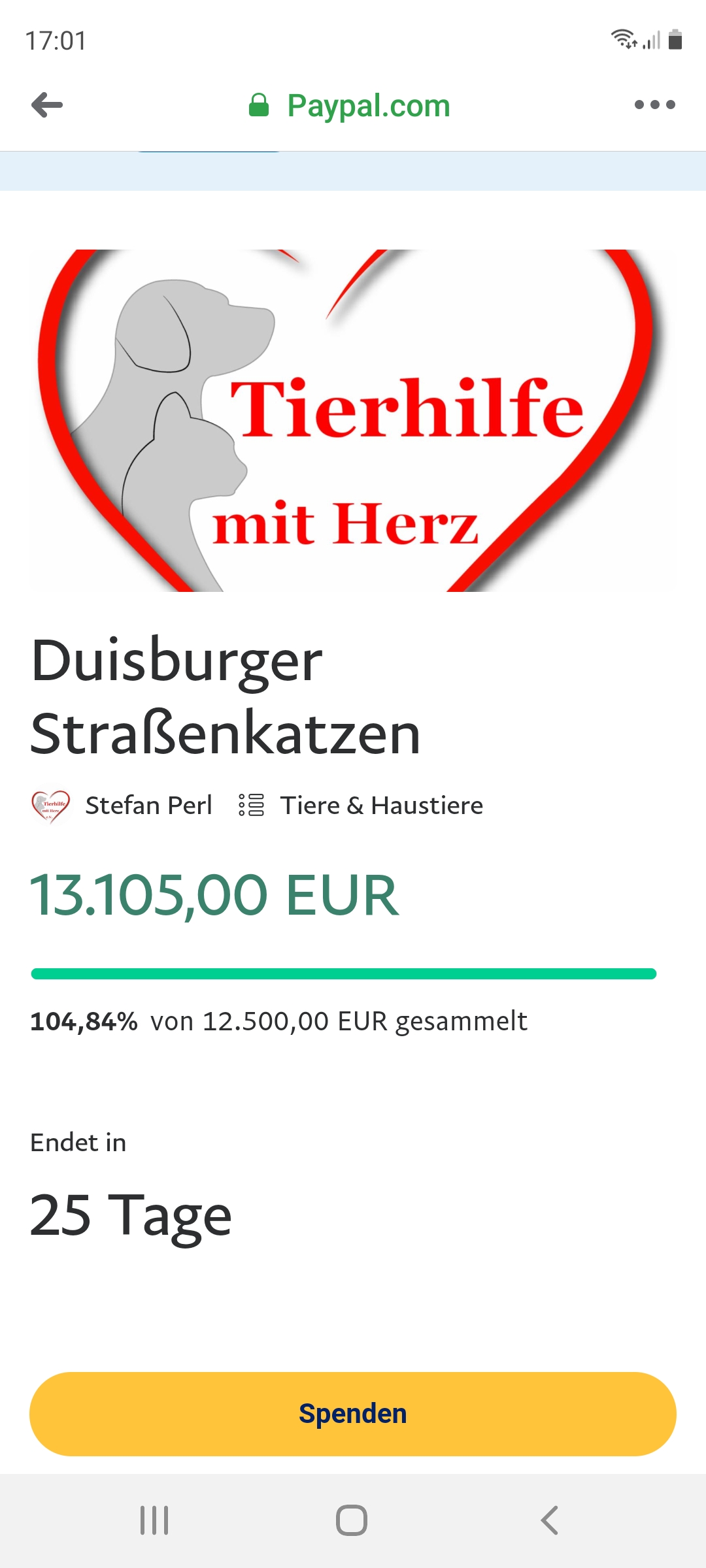Image resolution: width=706 pixels, height=1568 pixels.
Task: Open the three-dot overflow menu
Action: [654, 105]
